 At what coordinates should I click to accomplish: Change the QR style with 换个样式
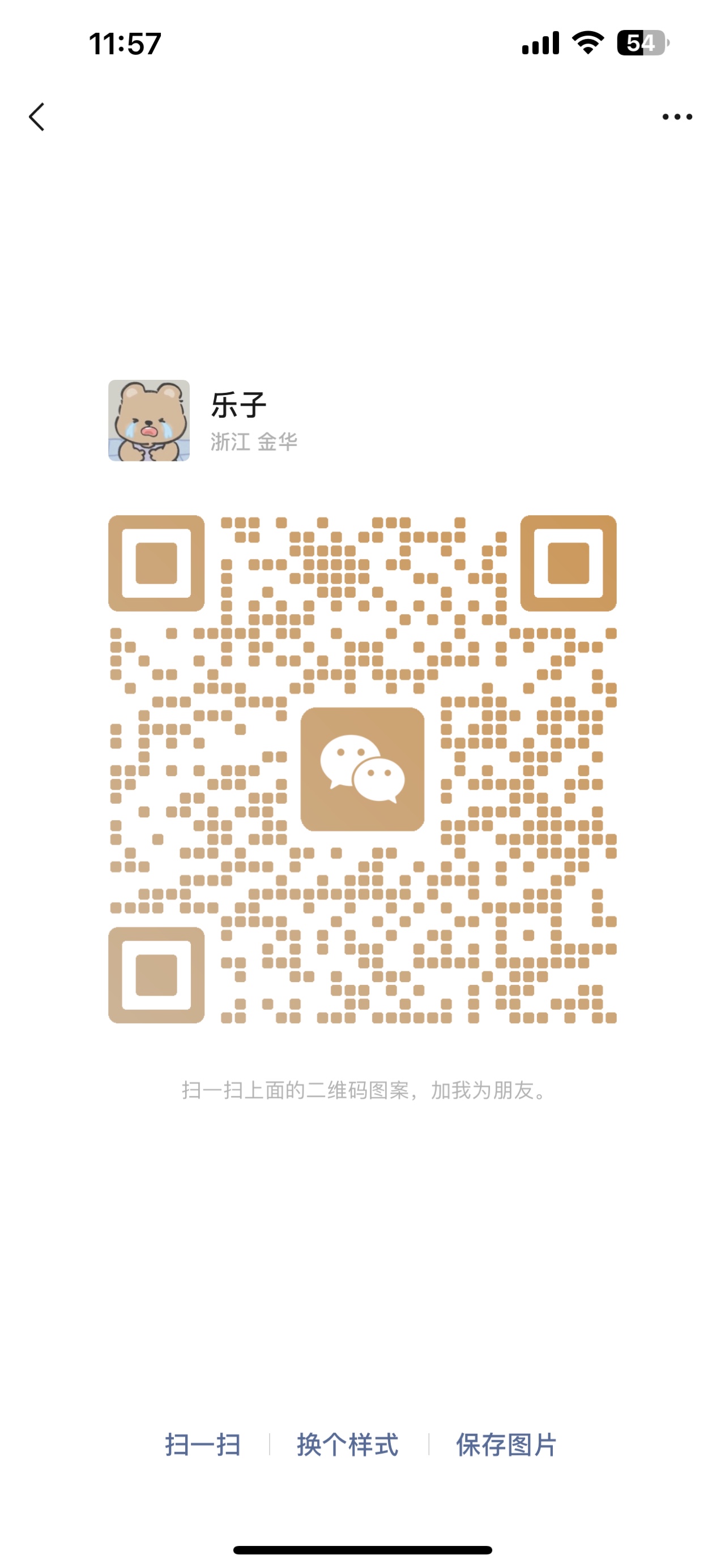[x=348, y=1445]
